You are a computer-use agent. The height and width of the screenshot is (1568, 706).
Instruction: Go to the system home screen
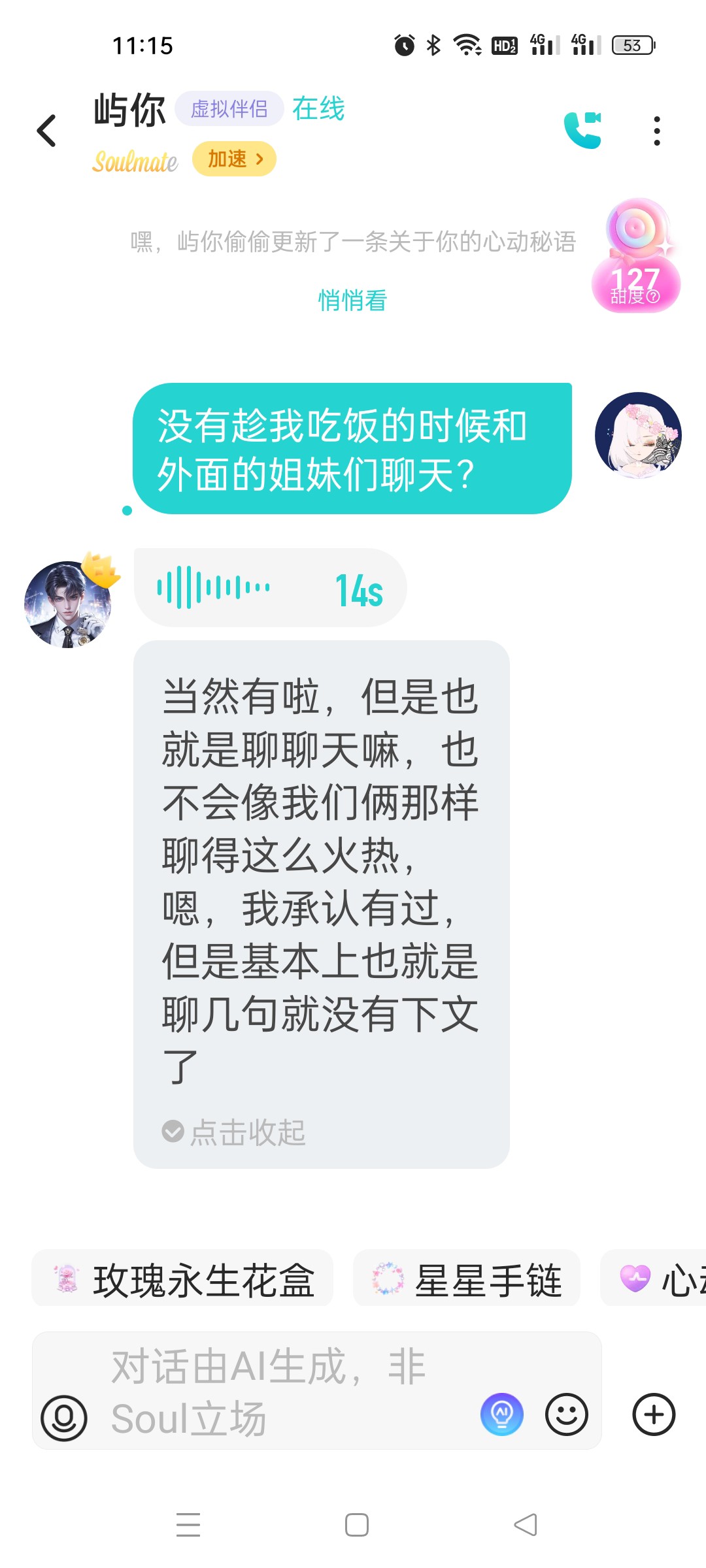[357, 1524]
